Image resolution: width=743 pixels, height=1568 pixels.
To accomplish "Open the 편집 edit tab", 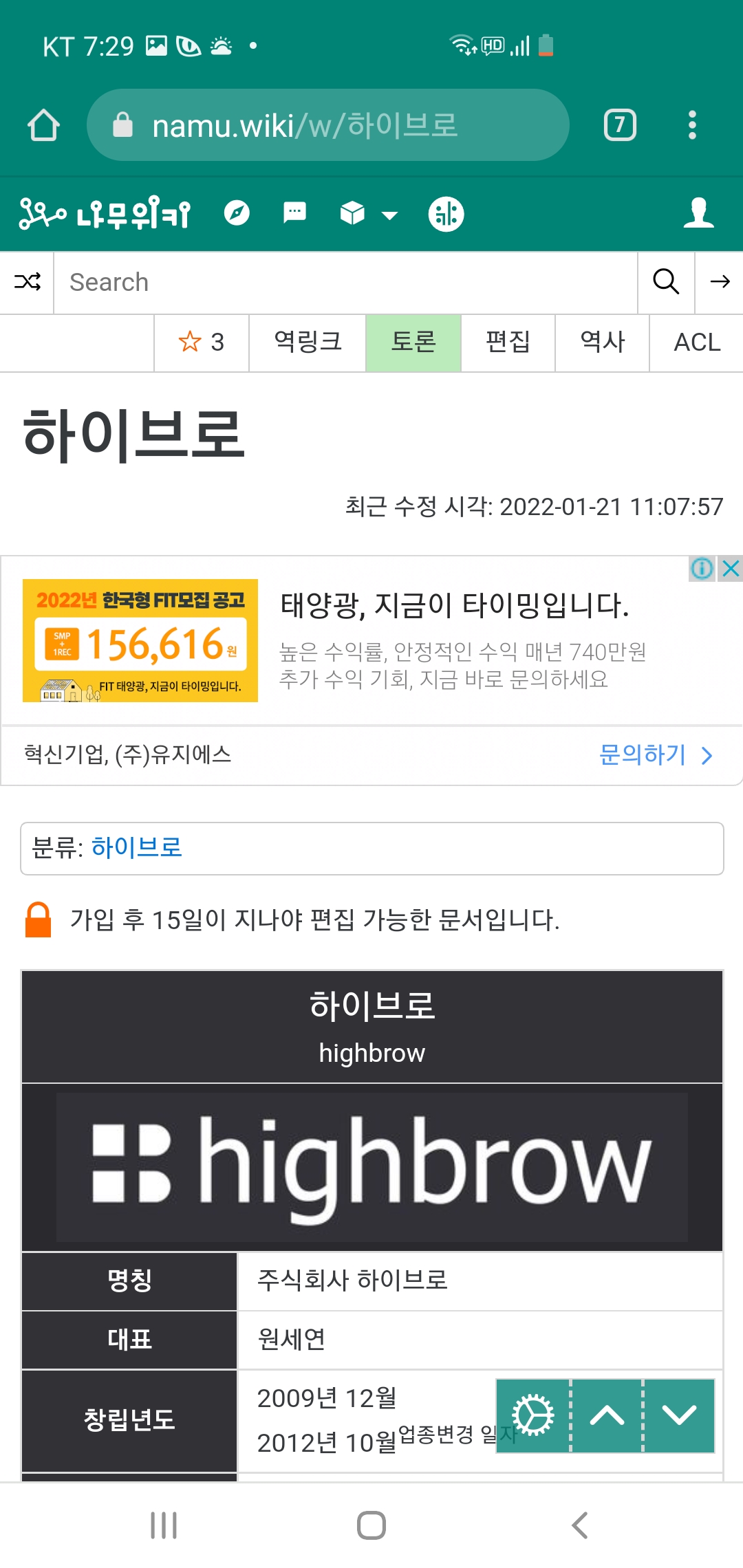I will coord(508,342).
